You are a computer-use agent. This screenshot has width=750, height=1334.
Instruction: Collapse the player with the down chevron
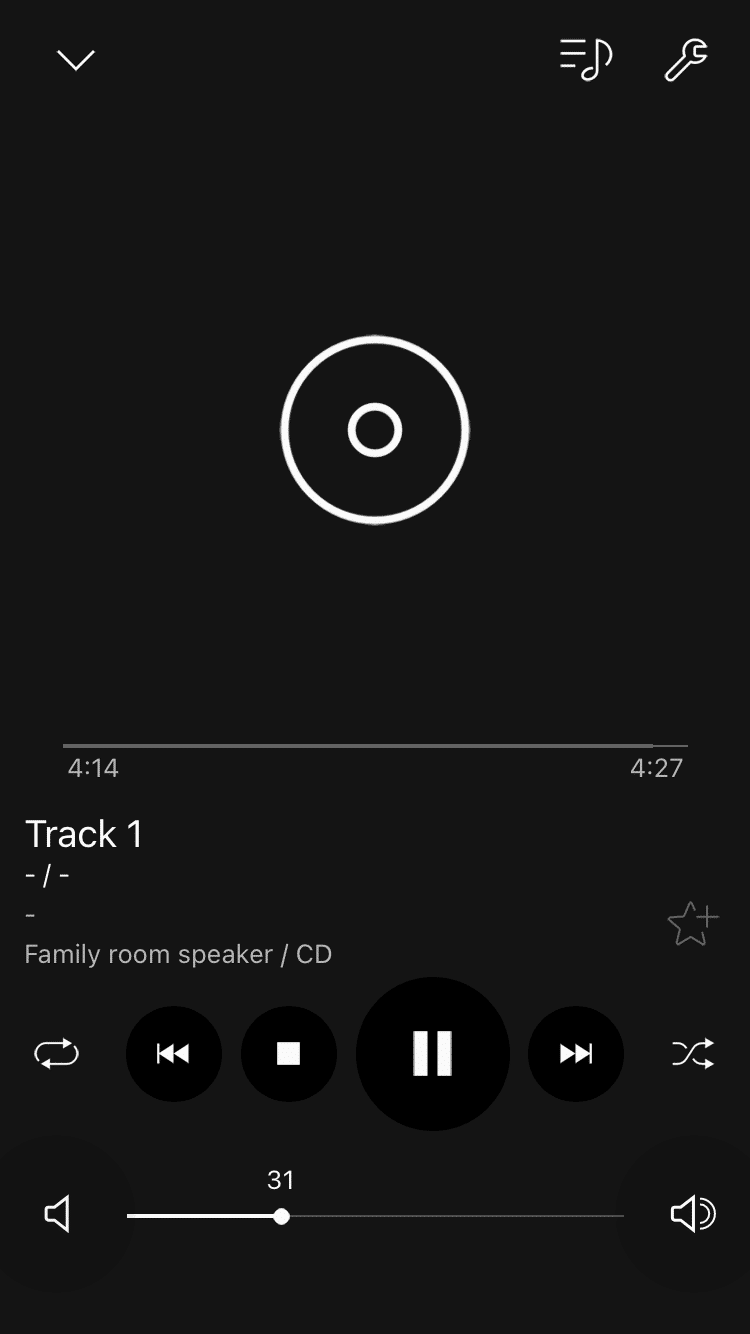76,60
